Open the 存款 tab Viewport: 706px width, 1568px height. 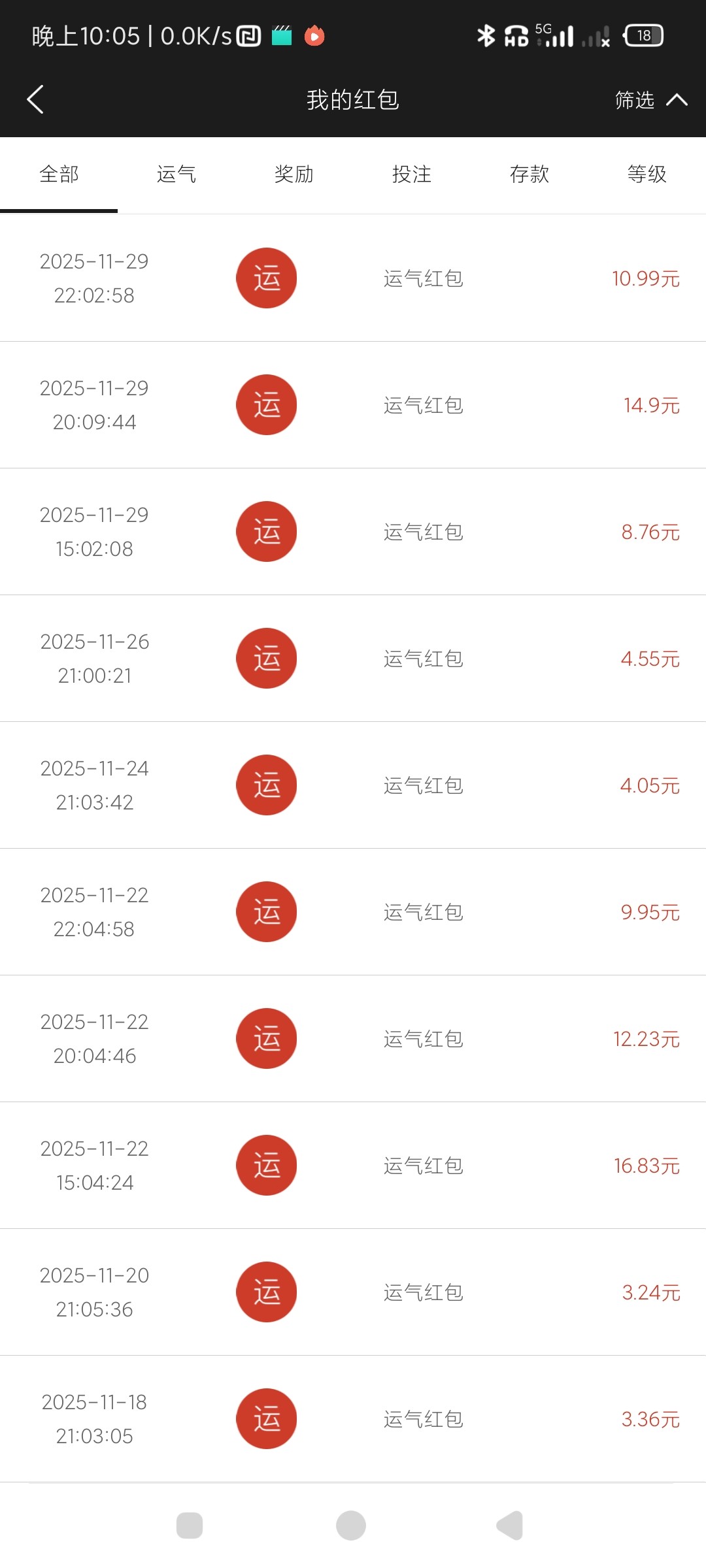pyautogui.click(x=529, y=174)
